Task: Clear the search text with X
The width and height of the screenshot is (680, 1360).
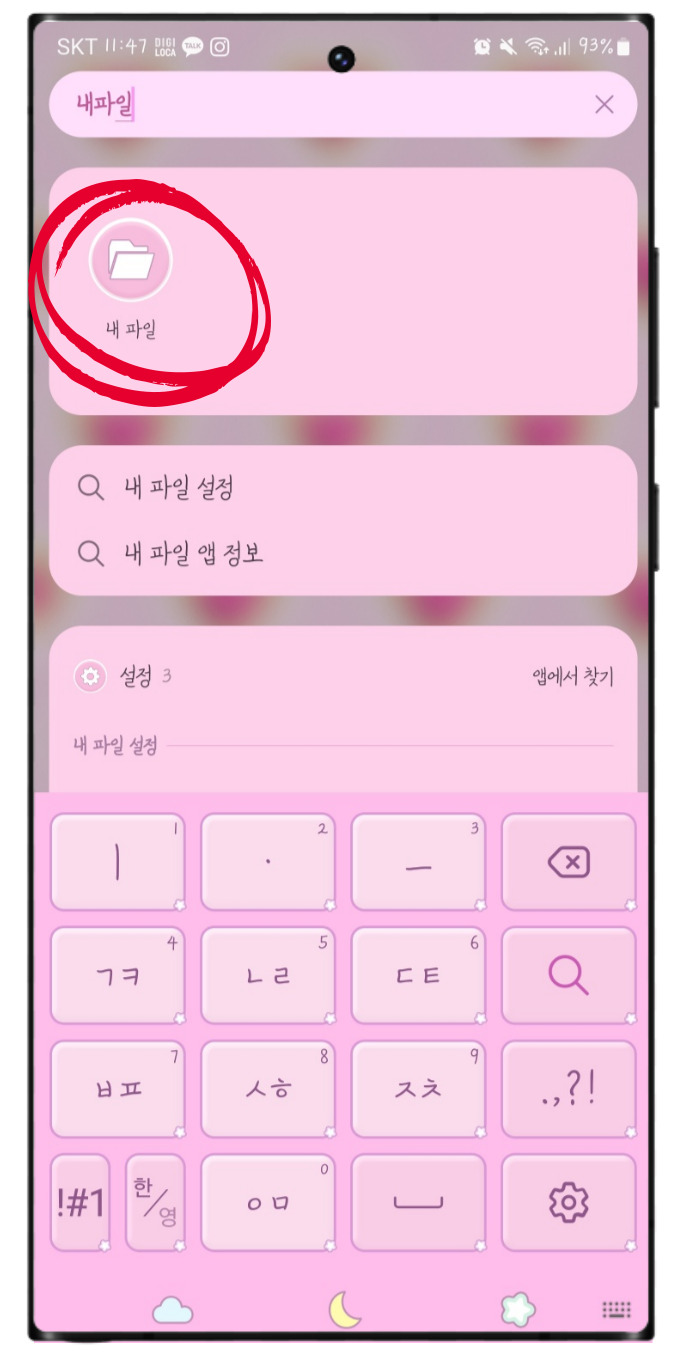Action: click(604, 104)
